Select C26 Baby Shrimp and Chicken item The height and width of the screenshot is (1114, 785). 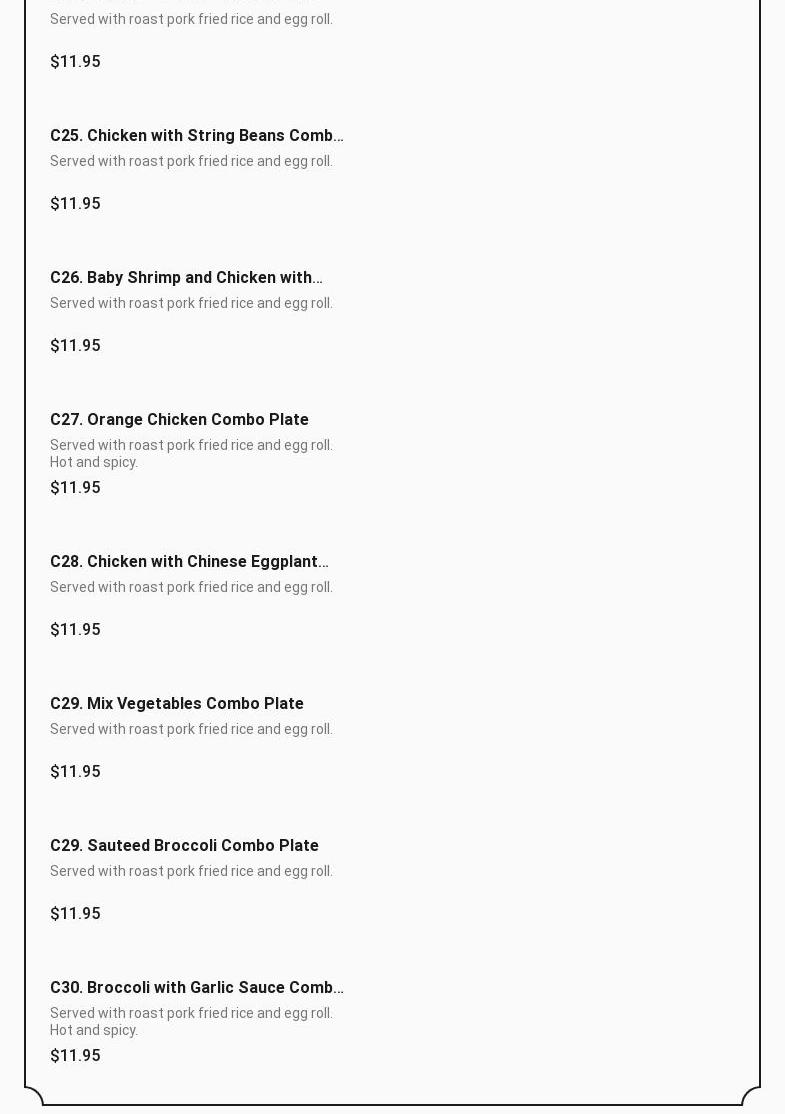[186, 278]
